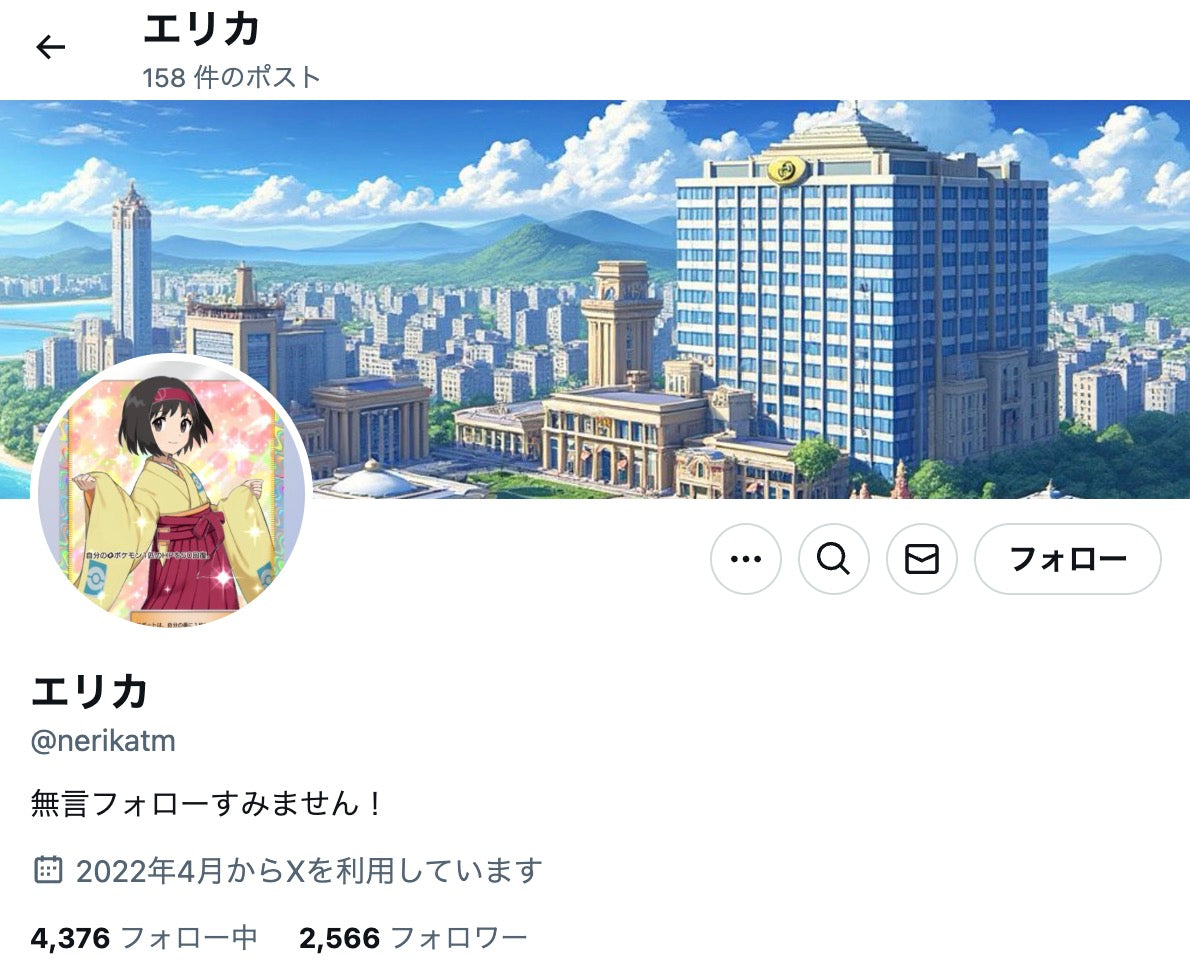Open the 2,566 フォロワー list
This screenshot has height=974, width=1190.
tap(412, 938)
